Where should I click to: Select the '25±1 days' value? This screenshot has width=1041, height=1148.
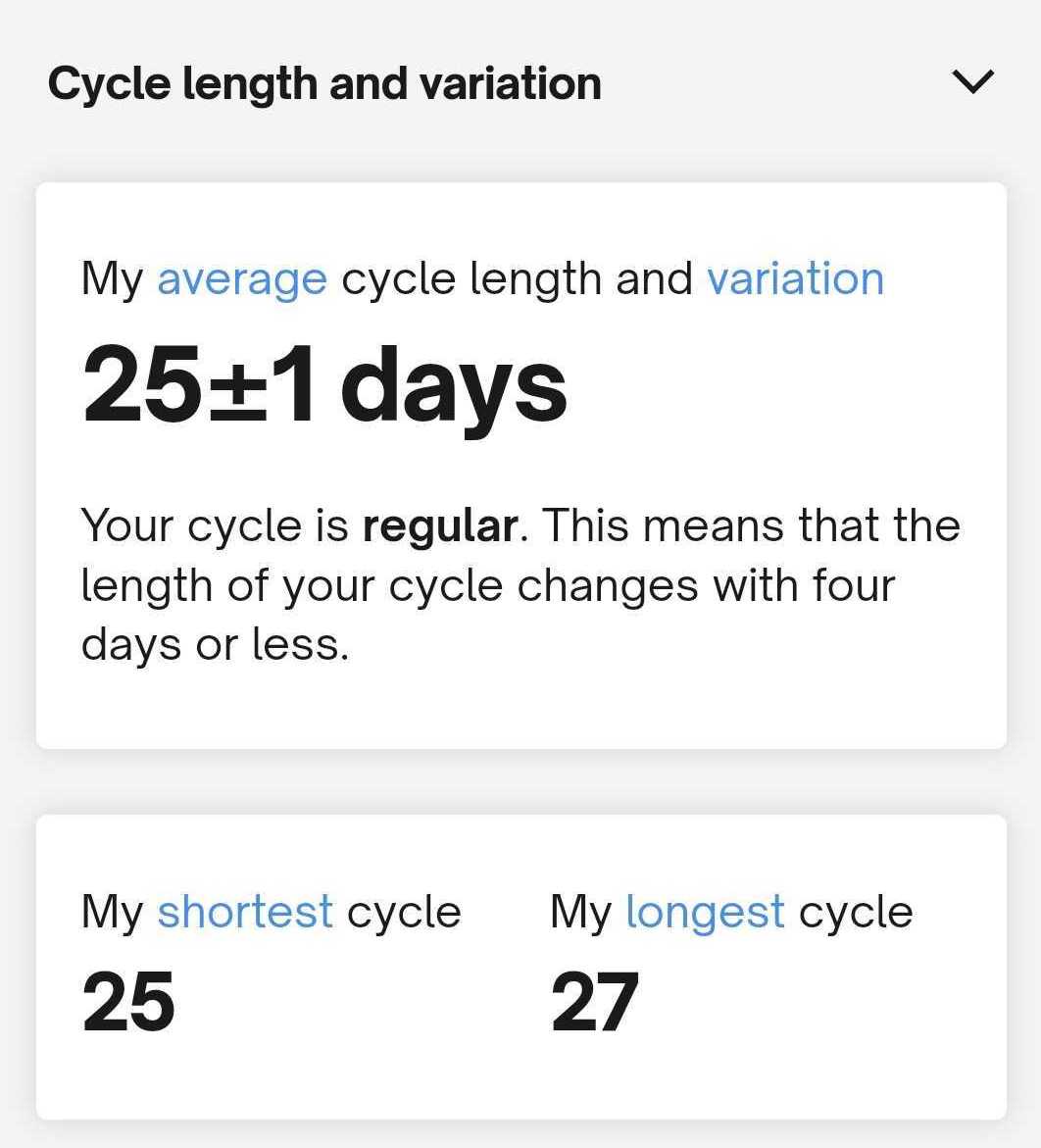click(x=323, y=384)
